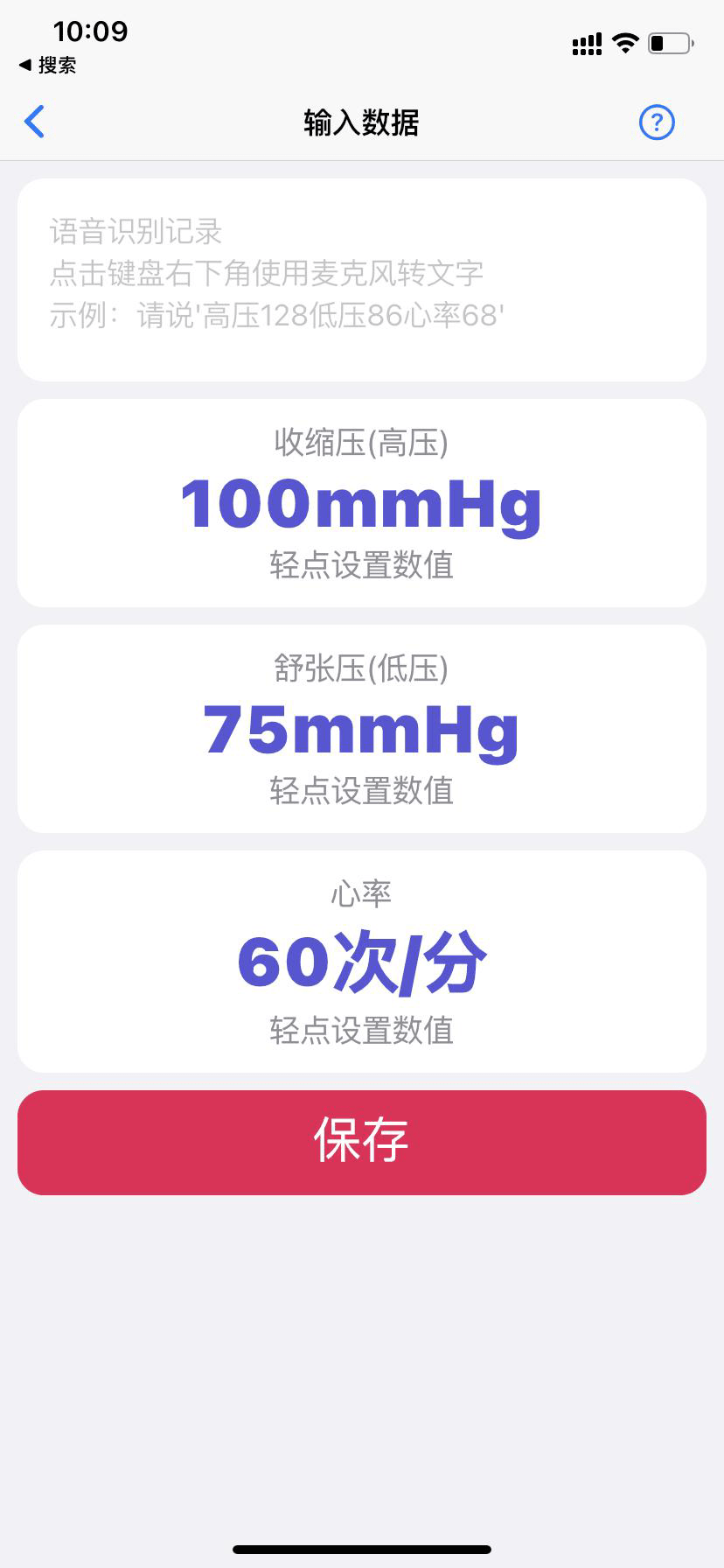Tap the Wi-Fi icon in the status bar
Image resolution: width=724 pixels, height=1568 pixels.
click(x=626, y=42)
